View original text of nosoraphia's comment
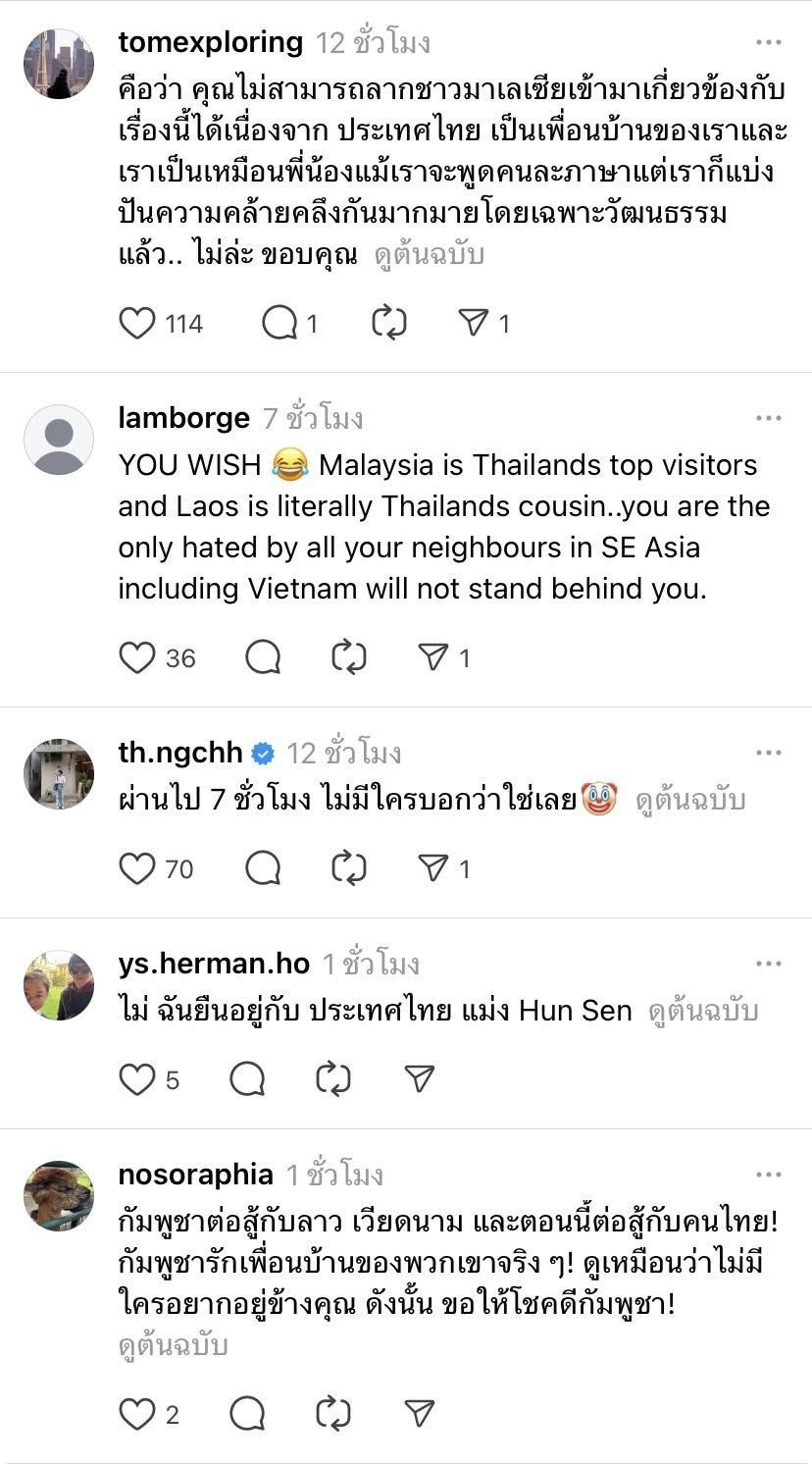Image resolution: width=812 pixels, height=1464 pixels. click(173, 1345)
